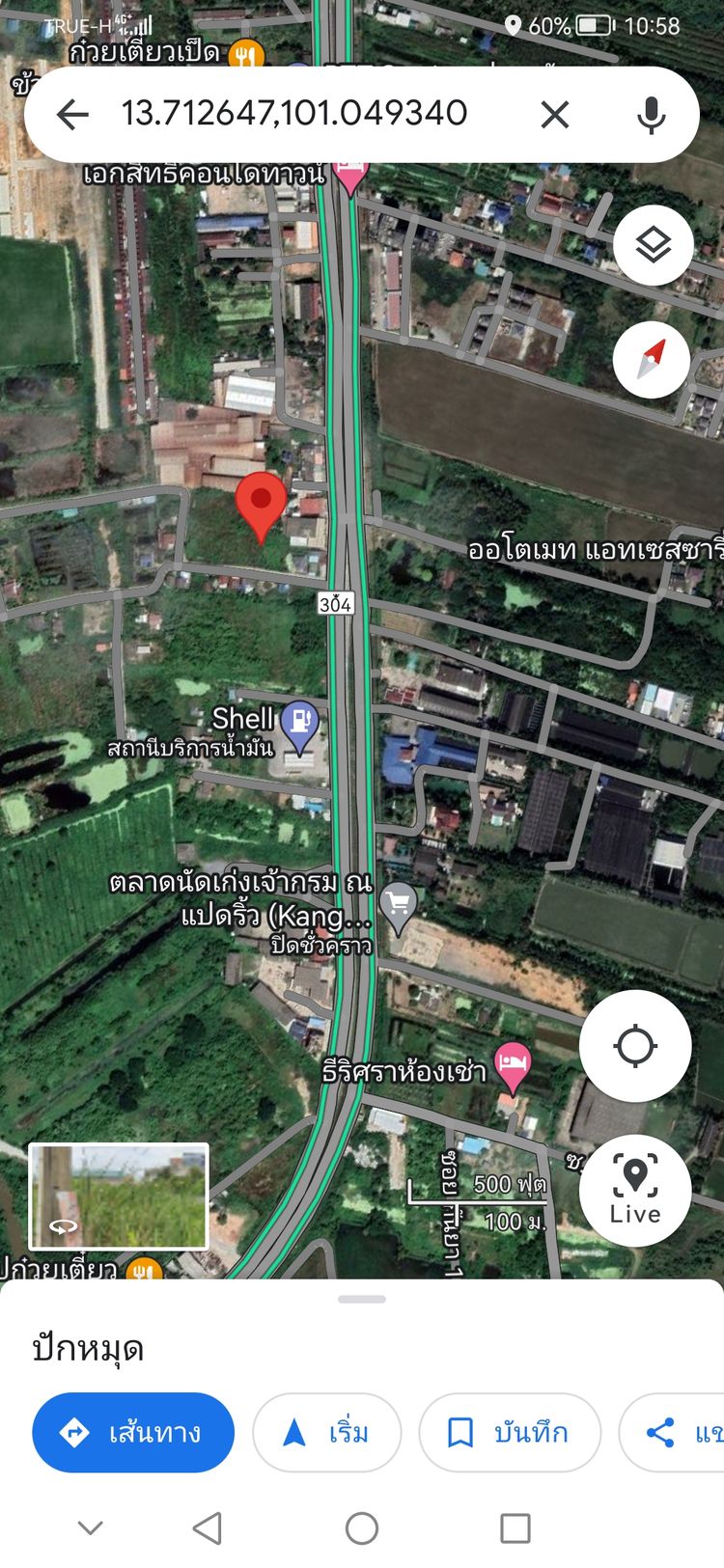Select the Shell gas station marker

click(299, 723)
